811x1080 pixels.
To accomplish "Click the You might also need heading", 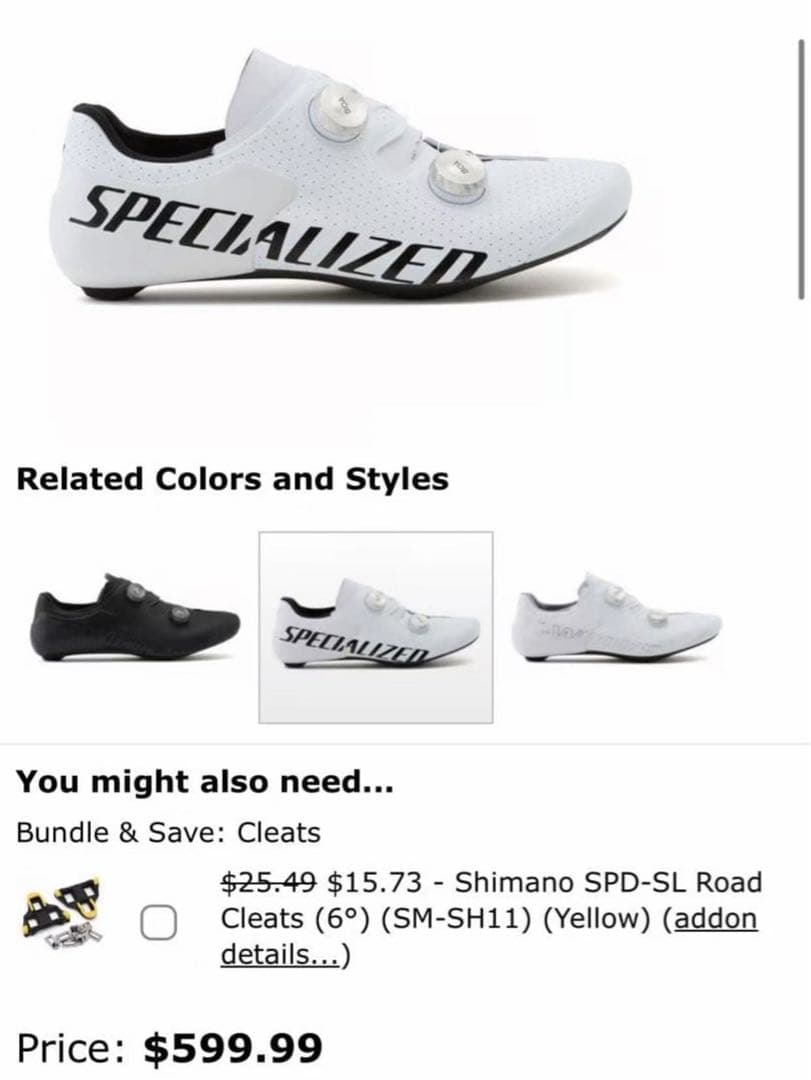I will [x=205, y=782].
